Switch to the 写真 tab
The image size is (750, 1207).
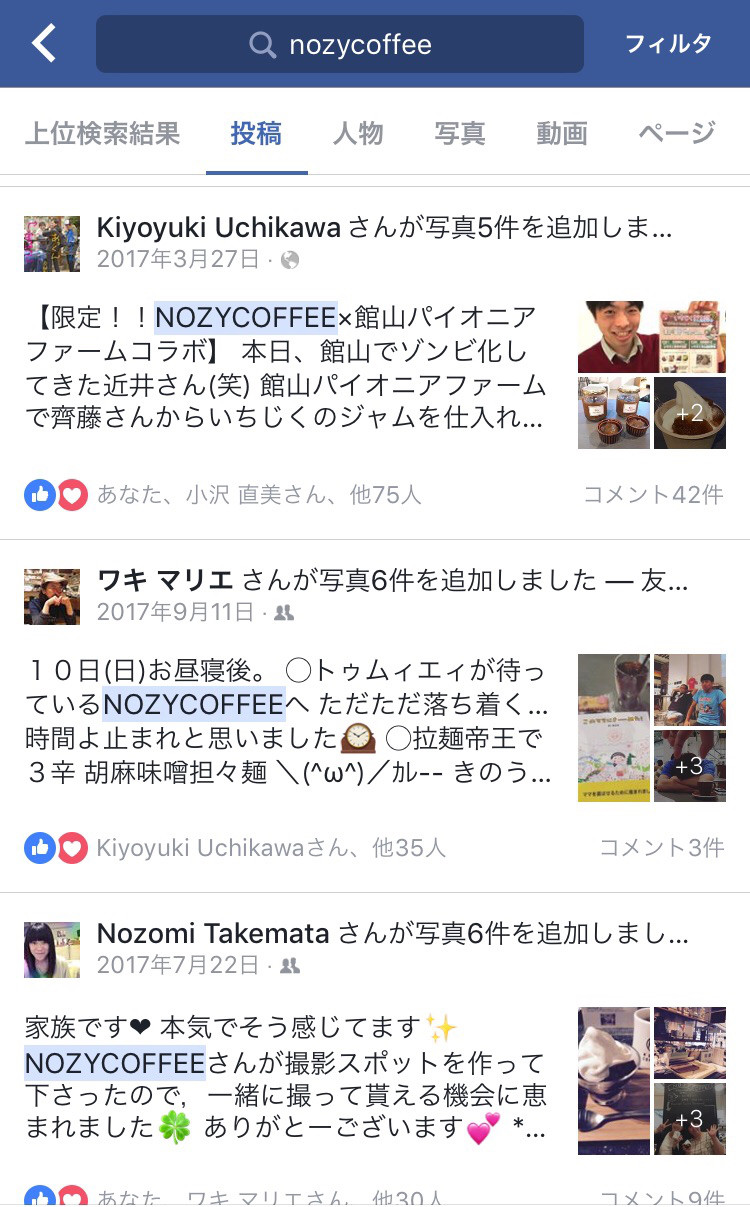pos(460,133)
